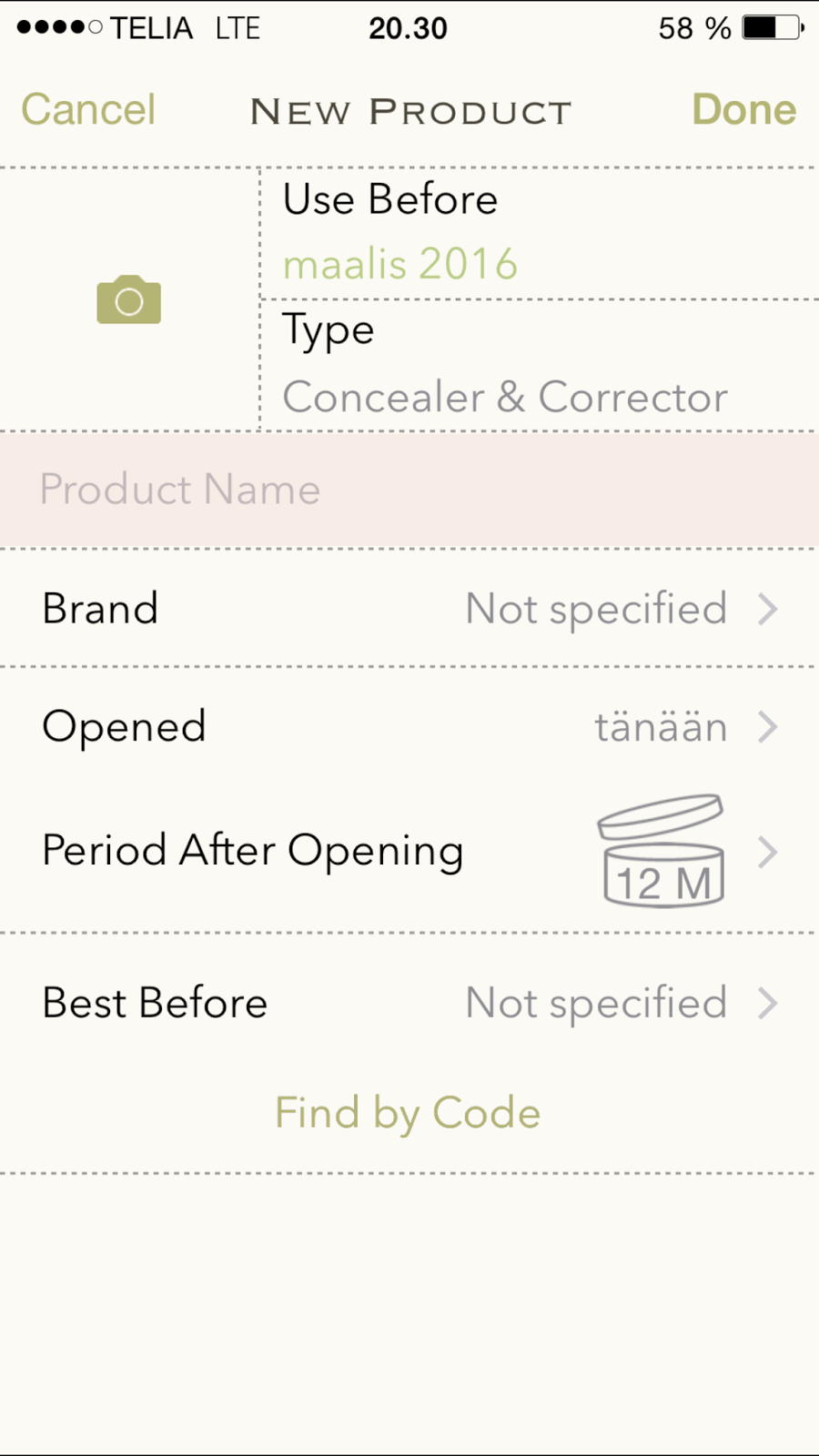
Task: Tap Done to save the product
Action: coord(743,110)
